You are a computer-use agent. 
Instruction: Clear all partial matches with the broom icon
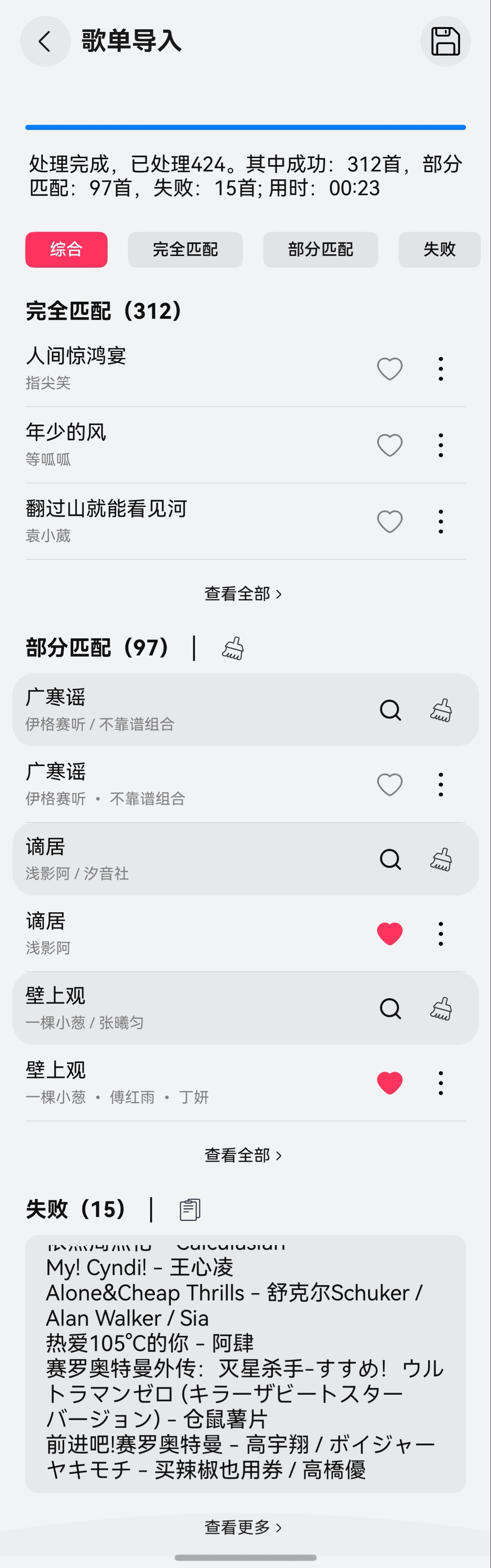pos(232,648)
